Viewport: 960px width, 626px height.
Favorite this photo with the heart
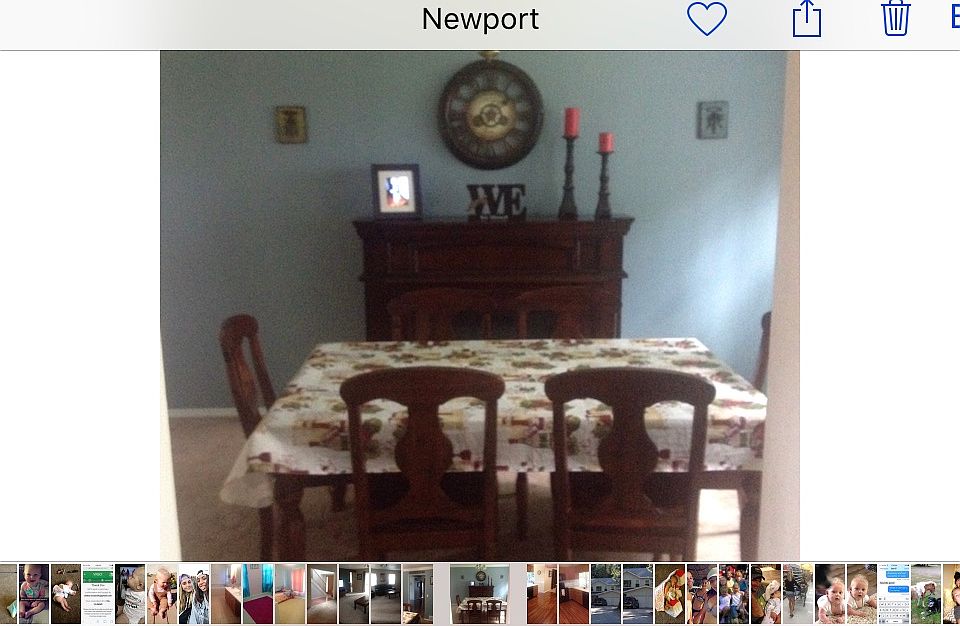coord(706,19)
